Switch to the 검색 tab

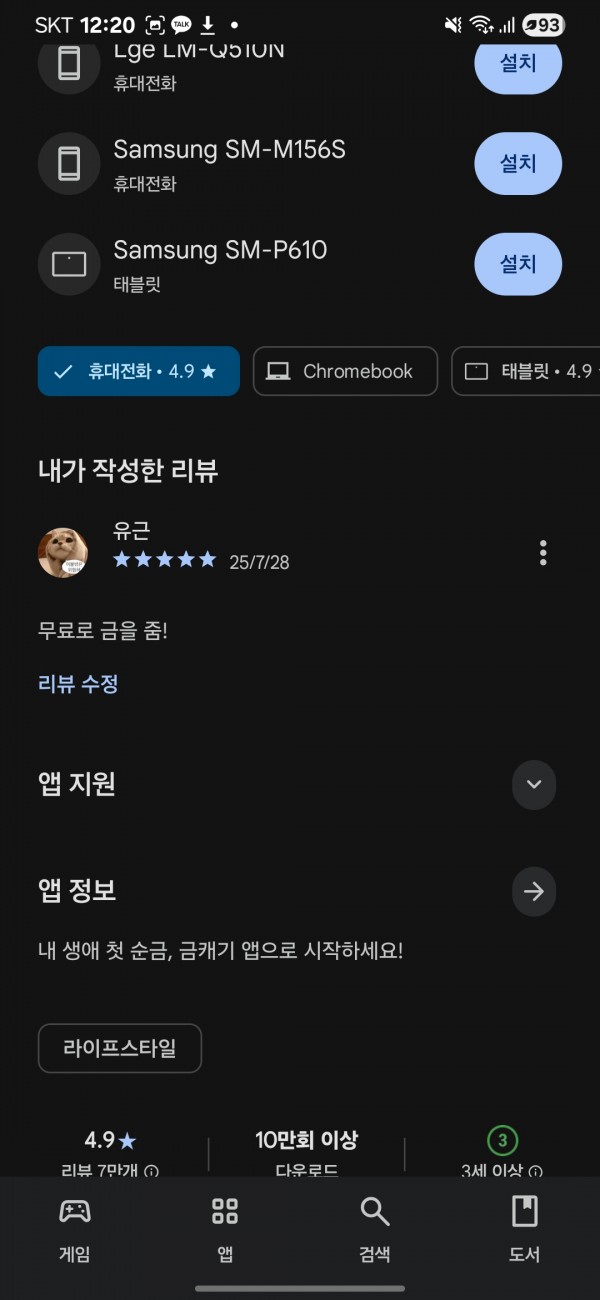click(375, 1230)
